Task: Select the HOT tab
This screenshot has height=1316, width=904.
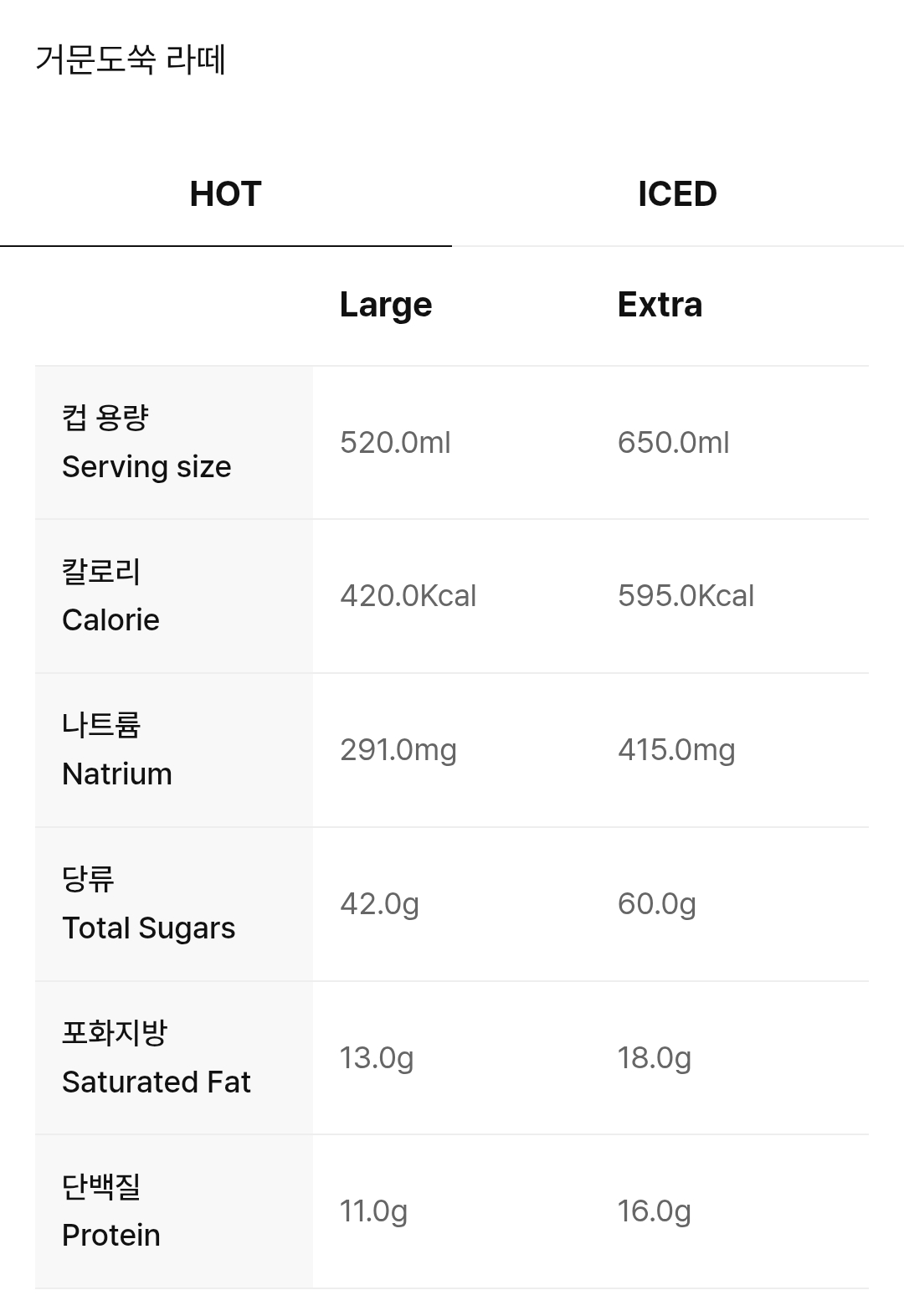Action: [226, 194]
